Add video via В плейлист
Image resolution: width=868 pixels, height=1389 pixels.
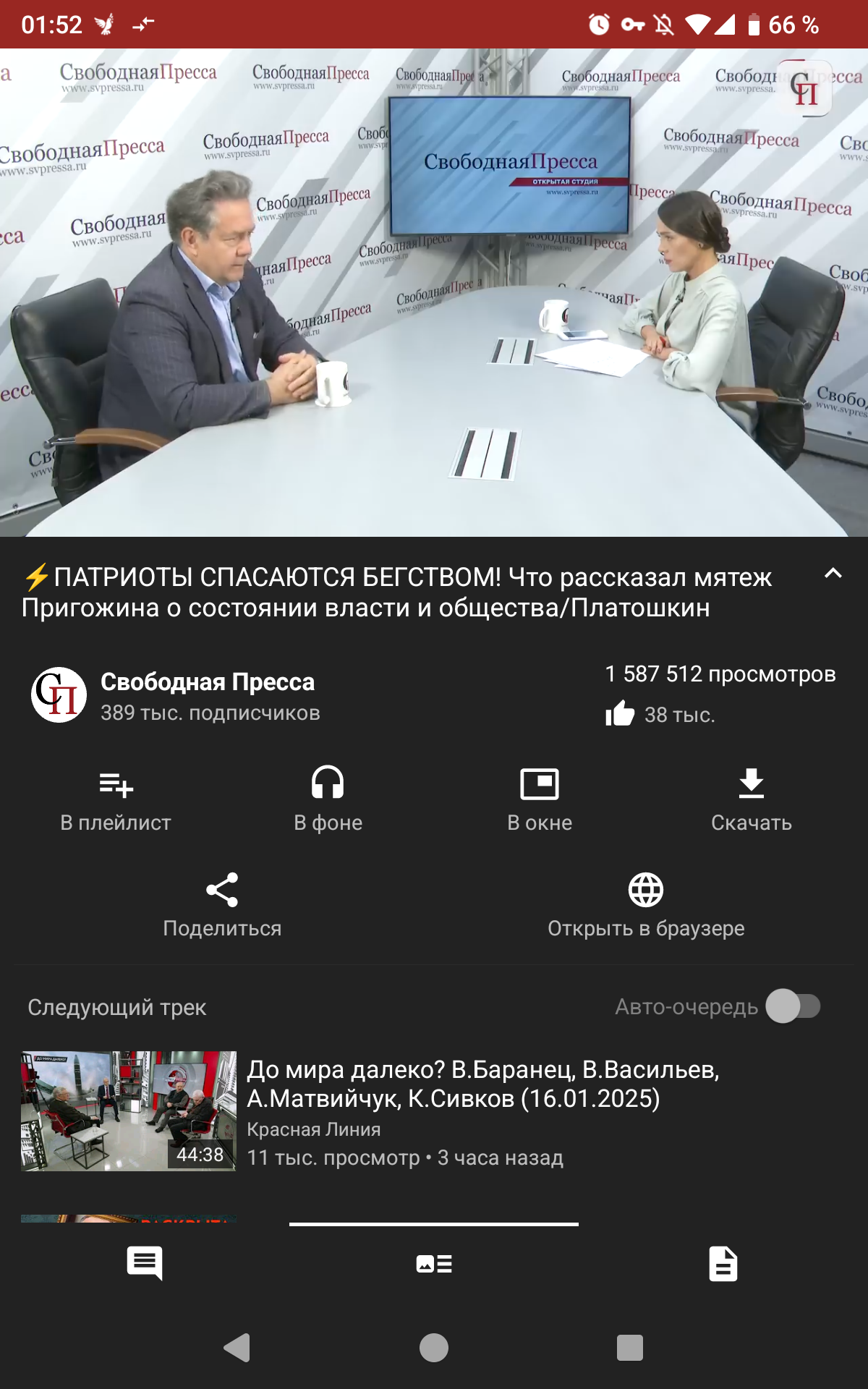click(116, 800)
